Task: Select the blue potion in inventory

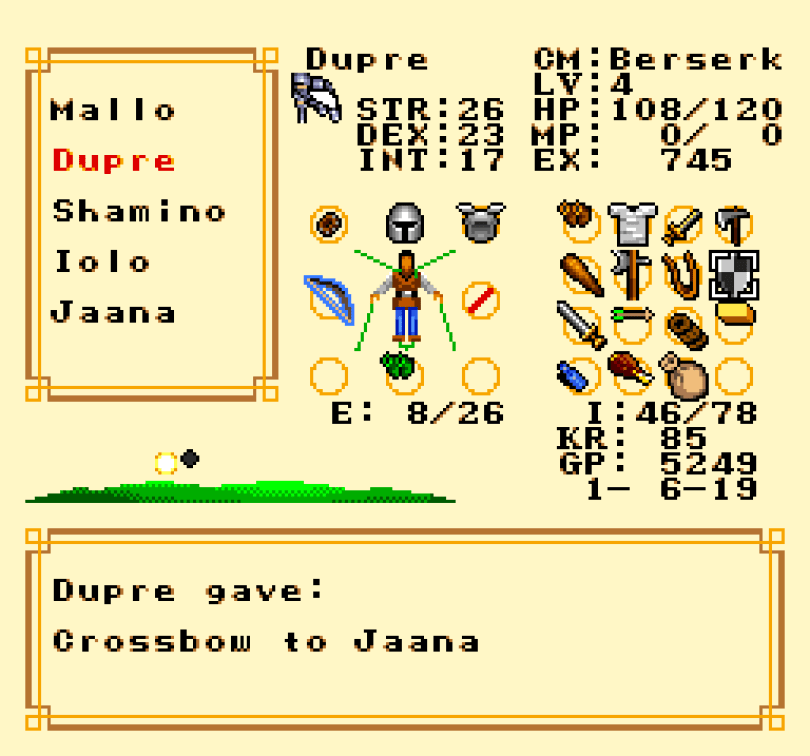Action: click(573, 376)
